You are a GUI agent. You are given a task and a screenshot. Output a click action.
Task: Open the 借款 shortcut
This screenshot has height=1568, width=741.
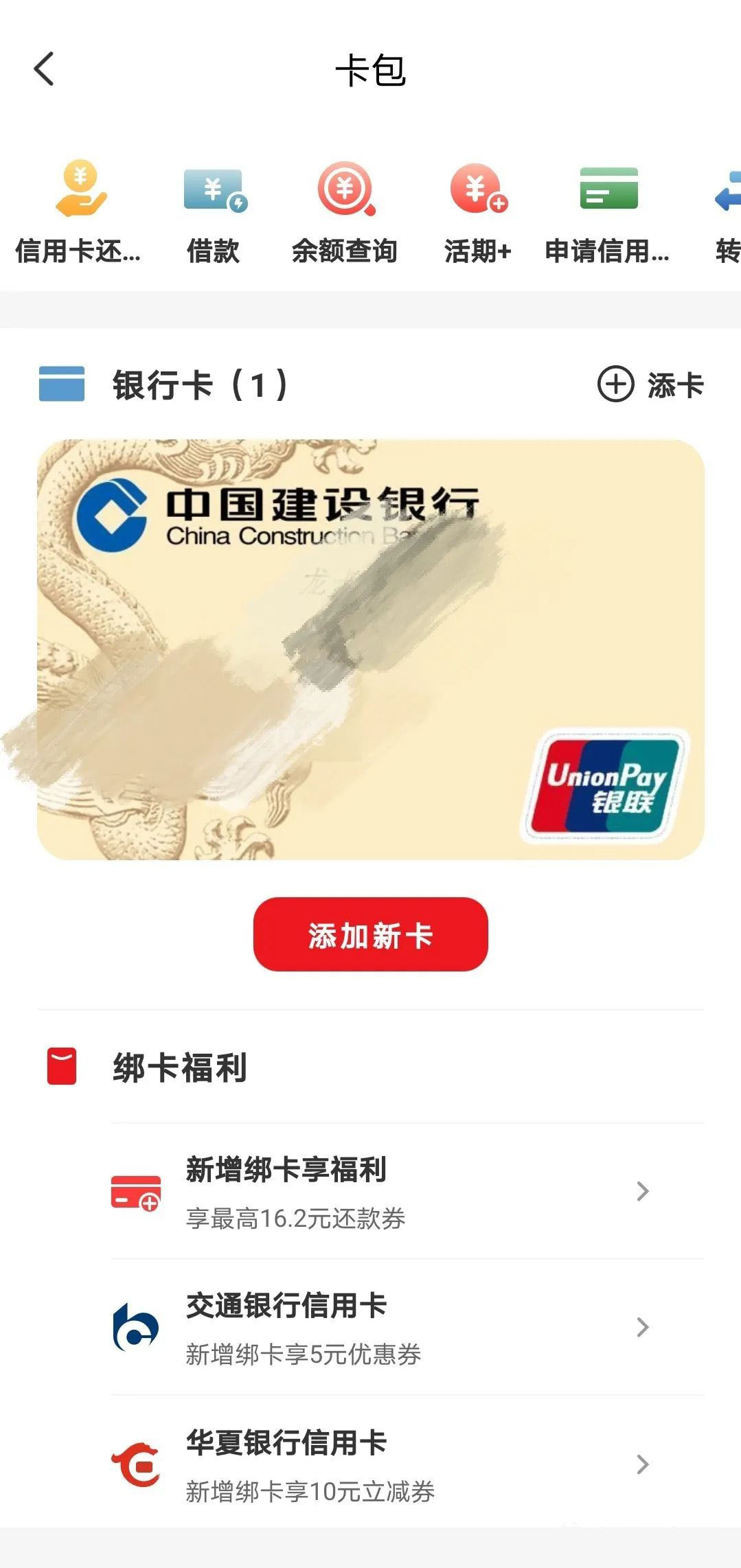214,211
